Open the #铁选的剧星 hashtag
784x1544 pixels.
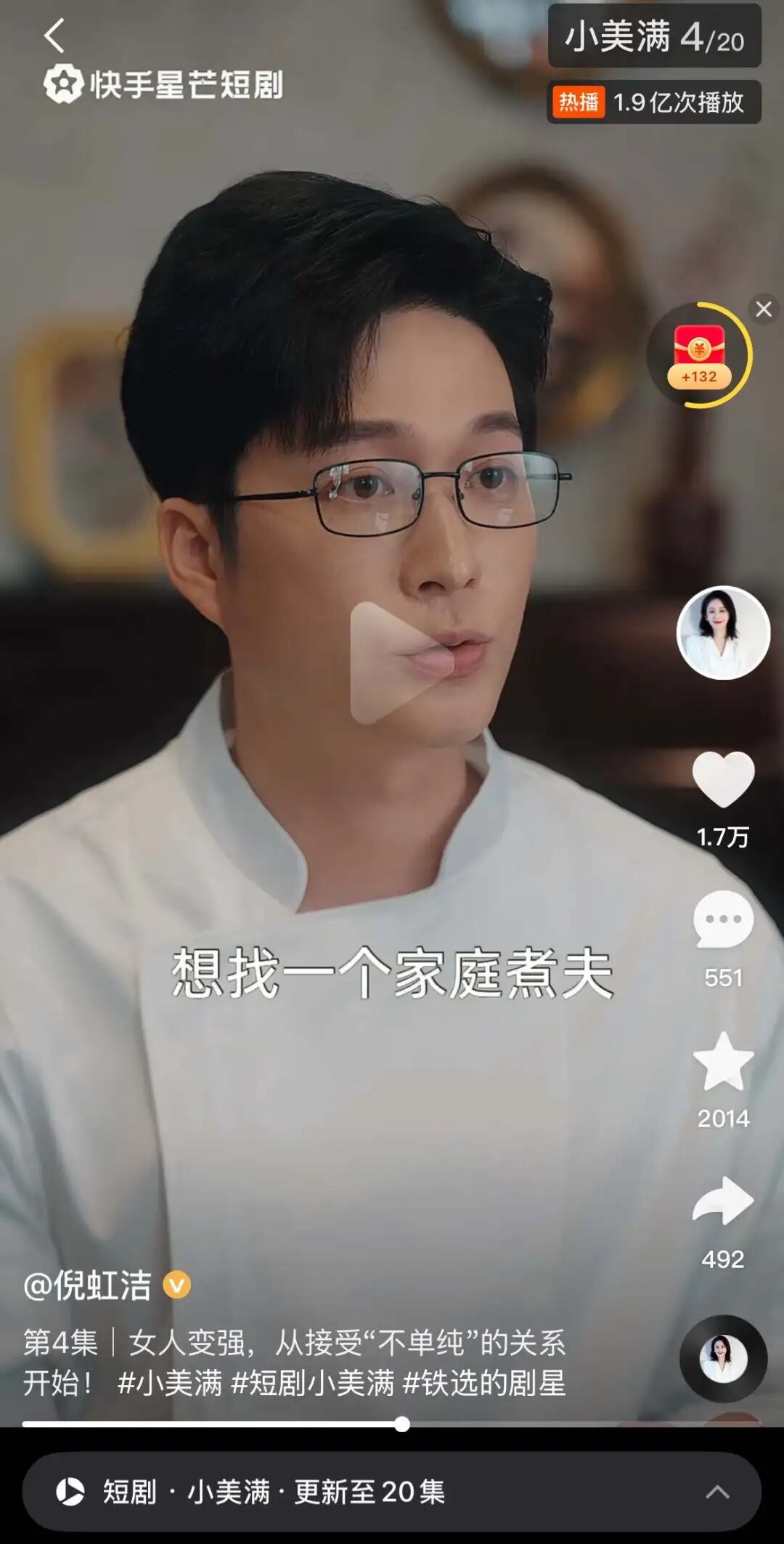click(x=483, y=1383)
